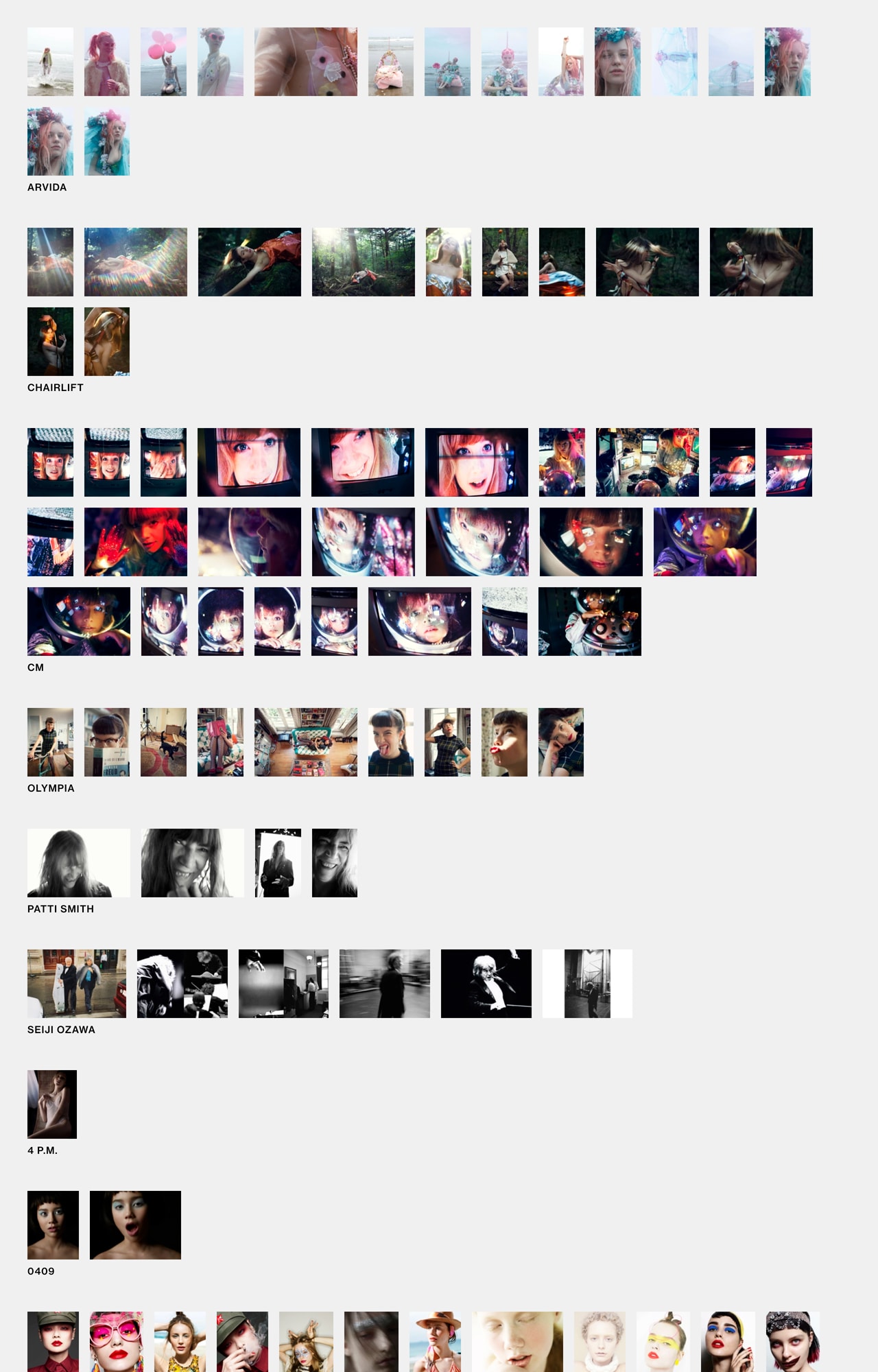This screenshot has height=1372, width=878.
Task: View the open-mouthed woman photo in 0409
Action: (135, 1225)
